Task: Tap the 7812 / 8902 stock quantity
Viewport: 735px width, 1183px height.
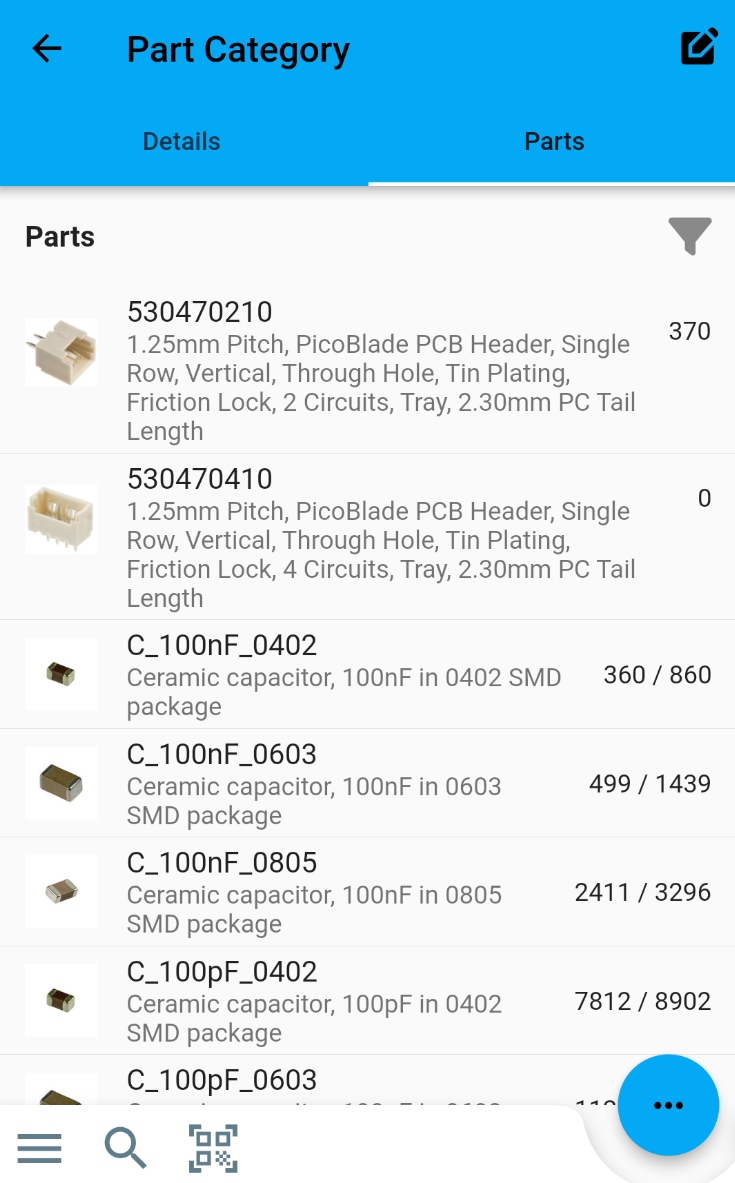Action: tap(642, 1000)
